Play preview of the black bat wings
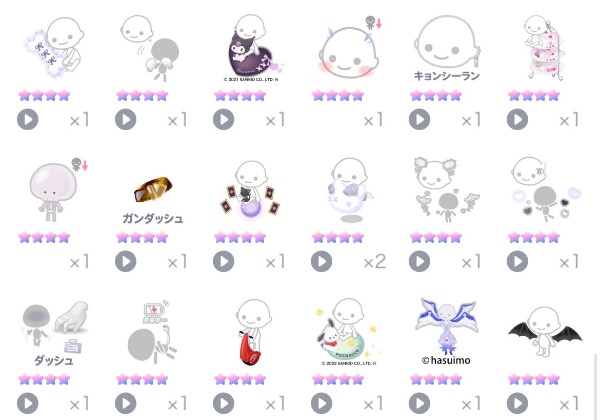Viewport: 600px width, 420px height. (x=517, y=405)
